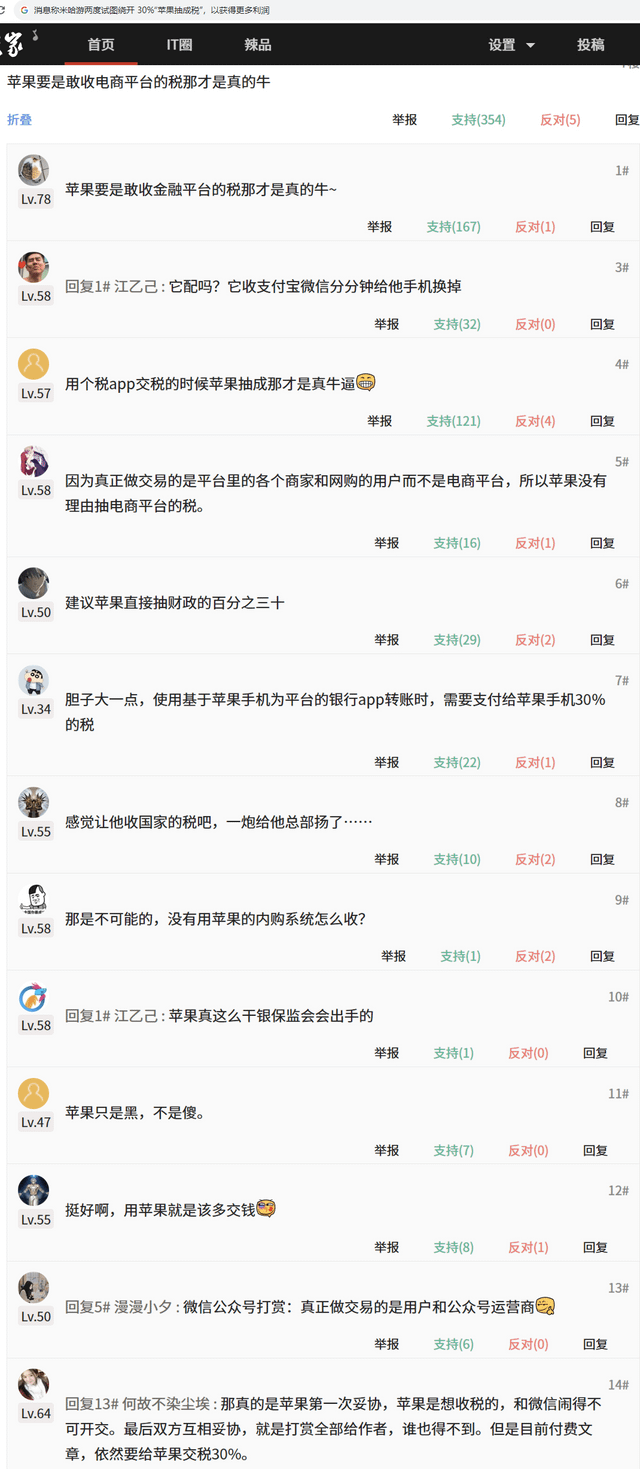Screen dimensions: 640x1469
Task: Tap 支持(167) on comment 1#
Action: [453, 227]
